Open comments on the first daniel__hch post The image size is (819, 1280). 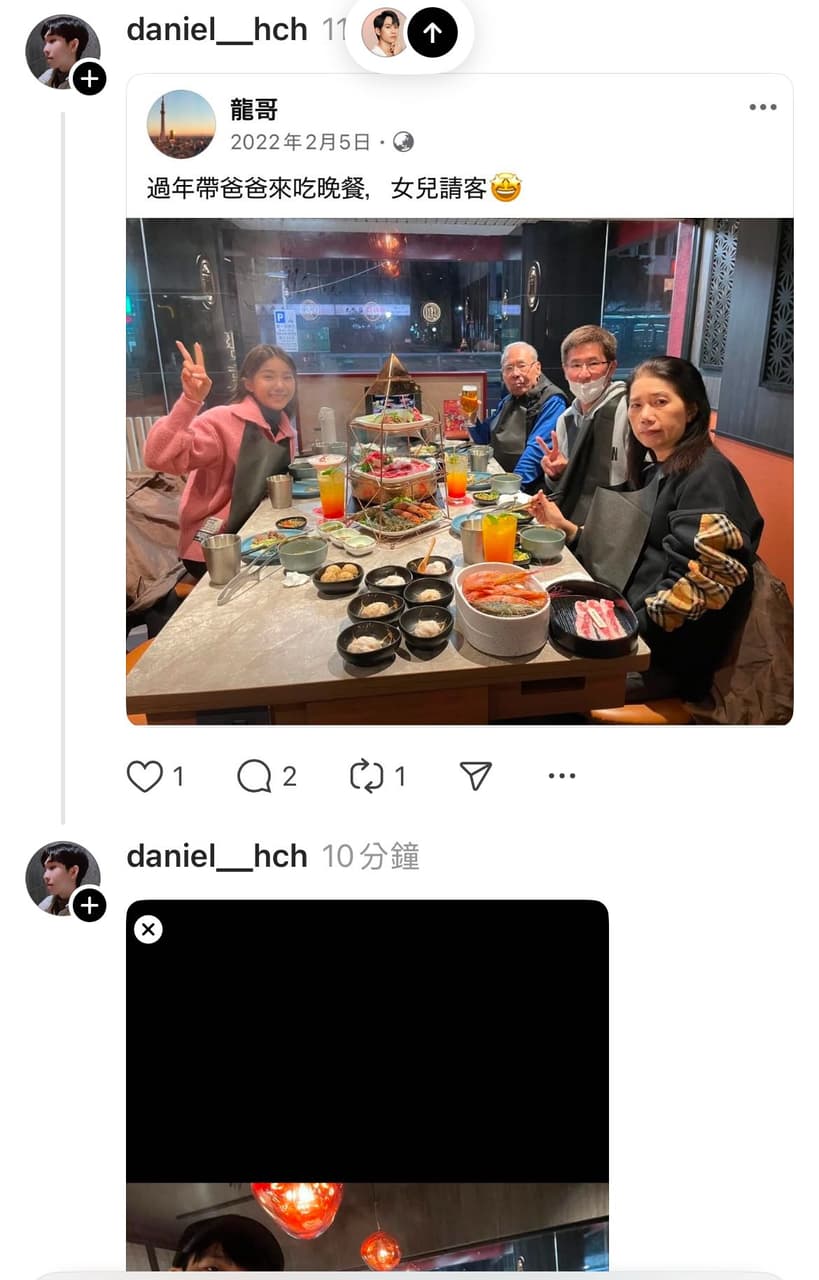[254, 776]
